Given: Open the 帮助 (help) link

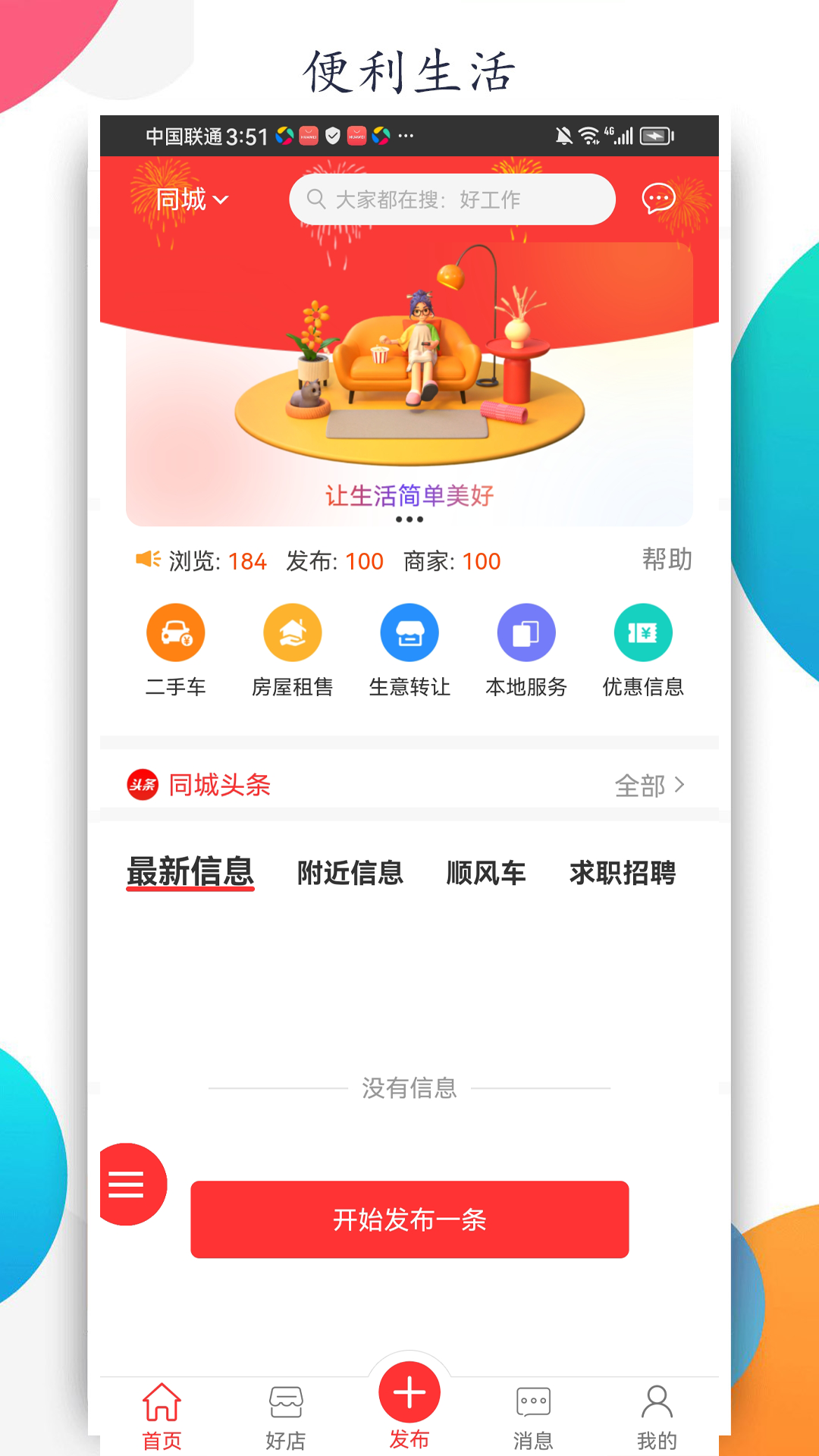Looking at the screenshot, I should tap(666, 560).
